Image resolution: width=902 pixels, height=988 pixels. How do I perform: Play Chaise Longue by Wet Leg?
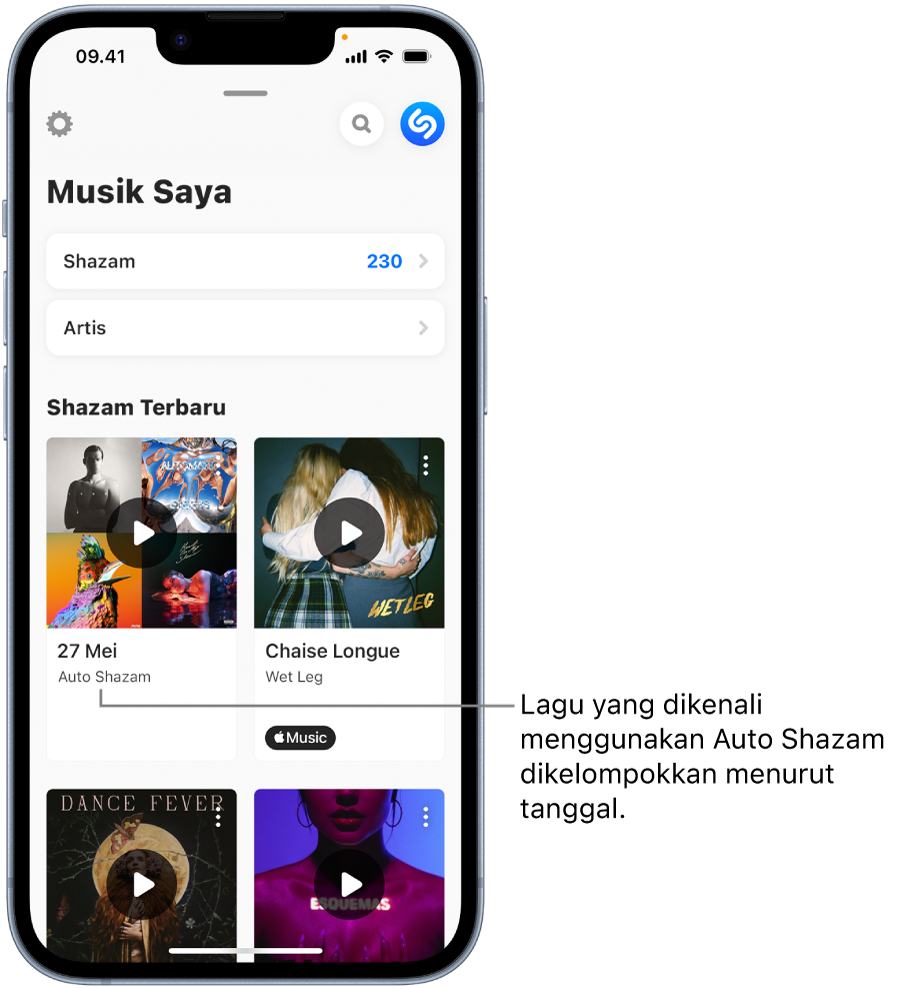click(349, 533)
